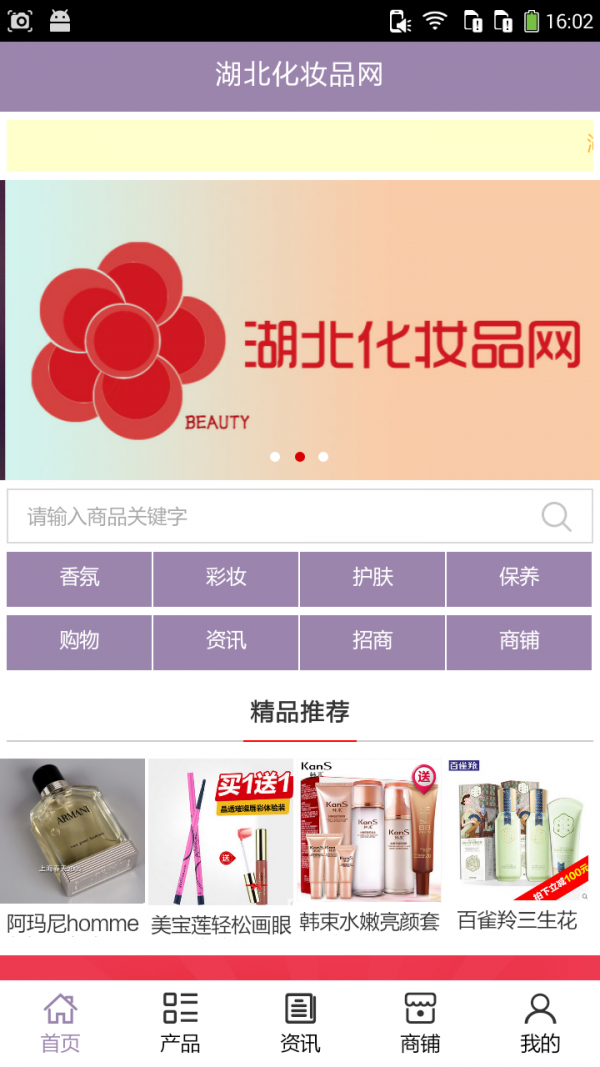This screenshot has width=600, height=1067.
Task: Open the 商铺 category button in the grid
Action: [519, 641]
